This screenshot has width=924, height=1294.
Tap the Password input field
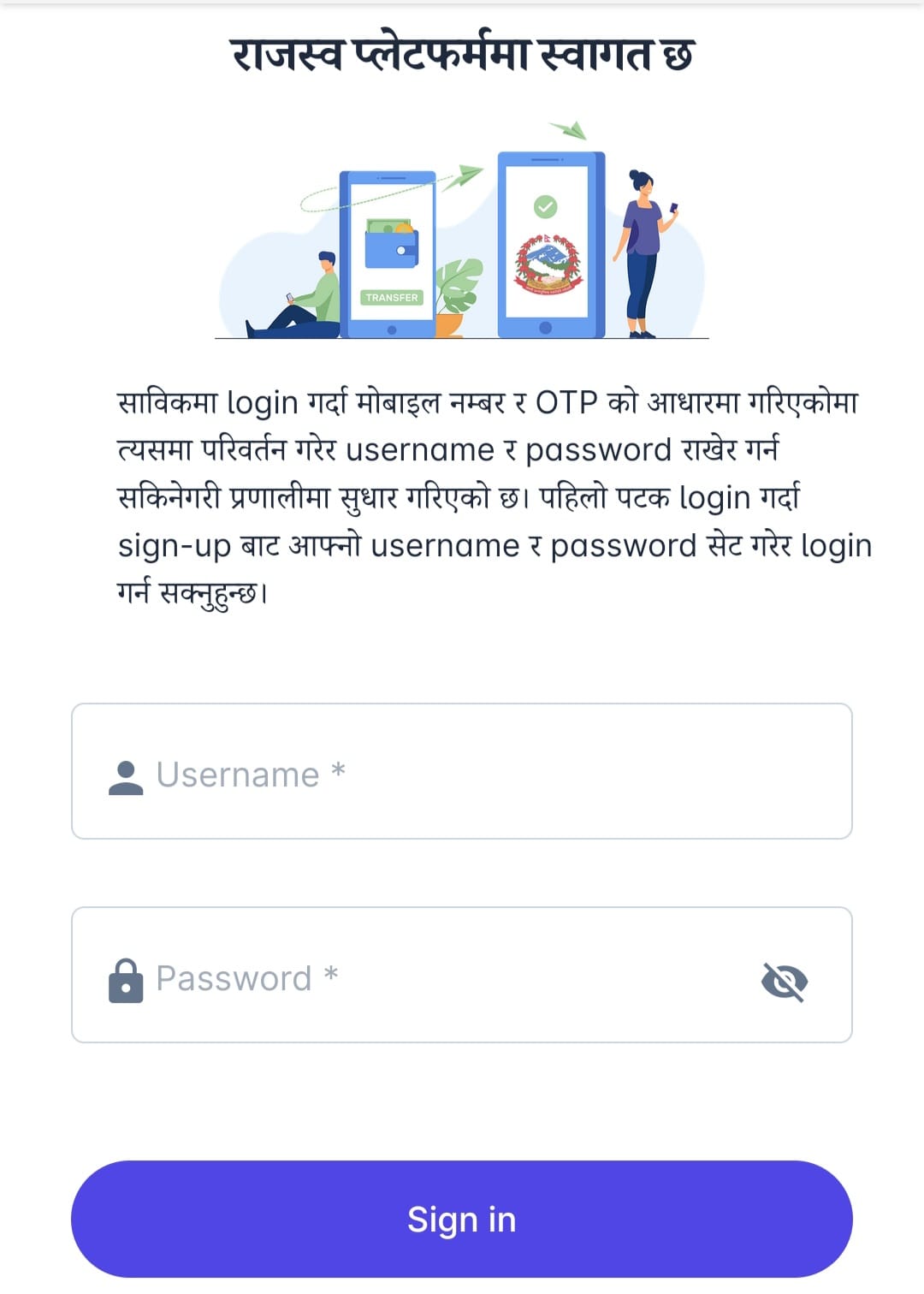[x=428, y=977]
